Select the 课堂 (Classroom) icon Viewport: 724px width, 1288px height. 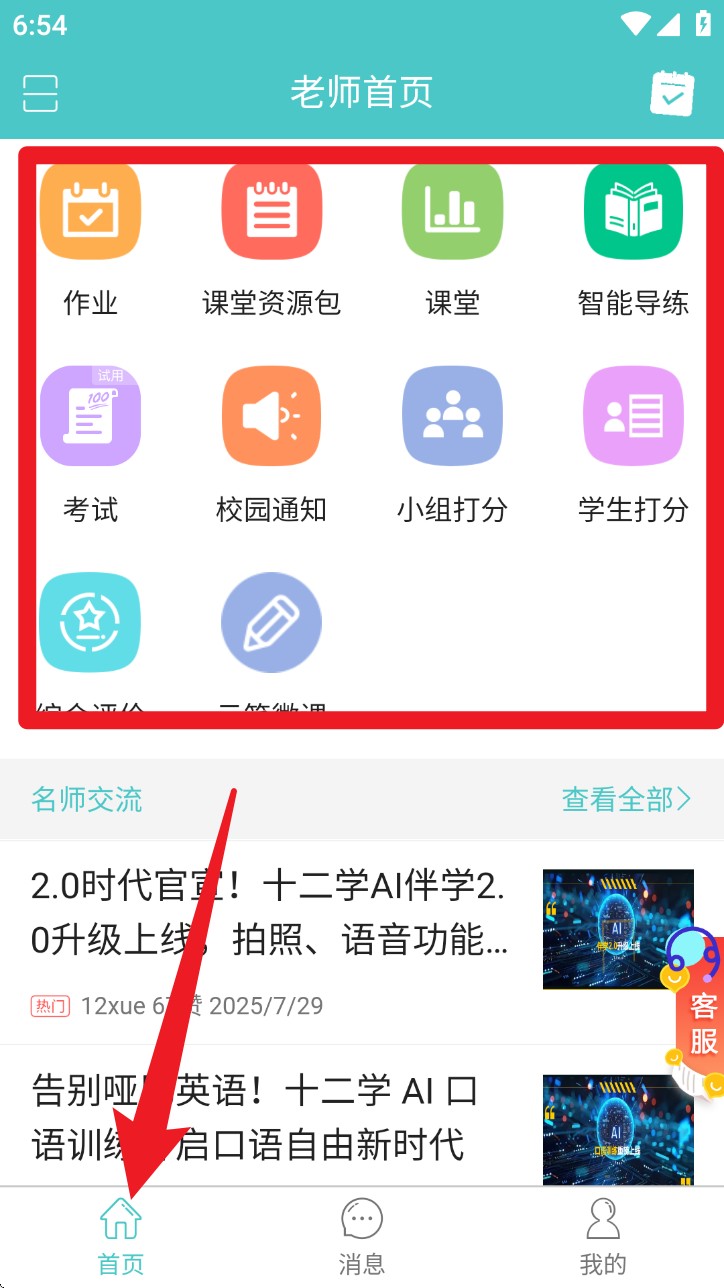(452, 210)
